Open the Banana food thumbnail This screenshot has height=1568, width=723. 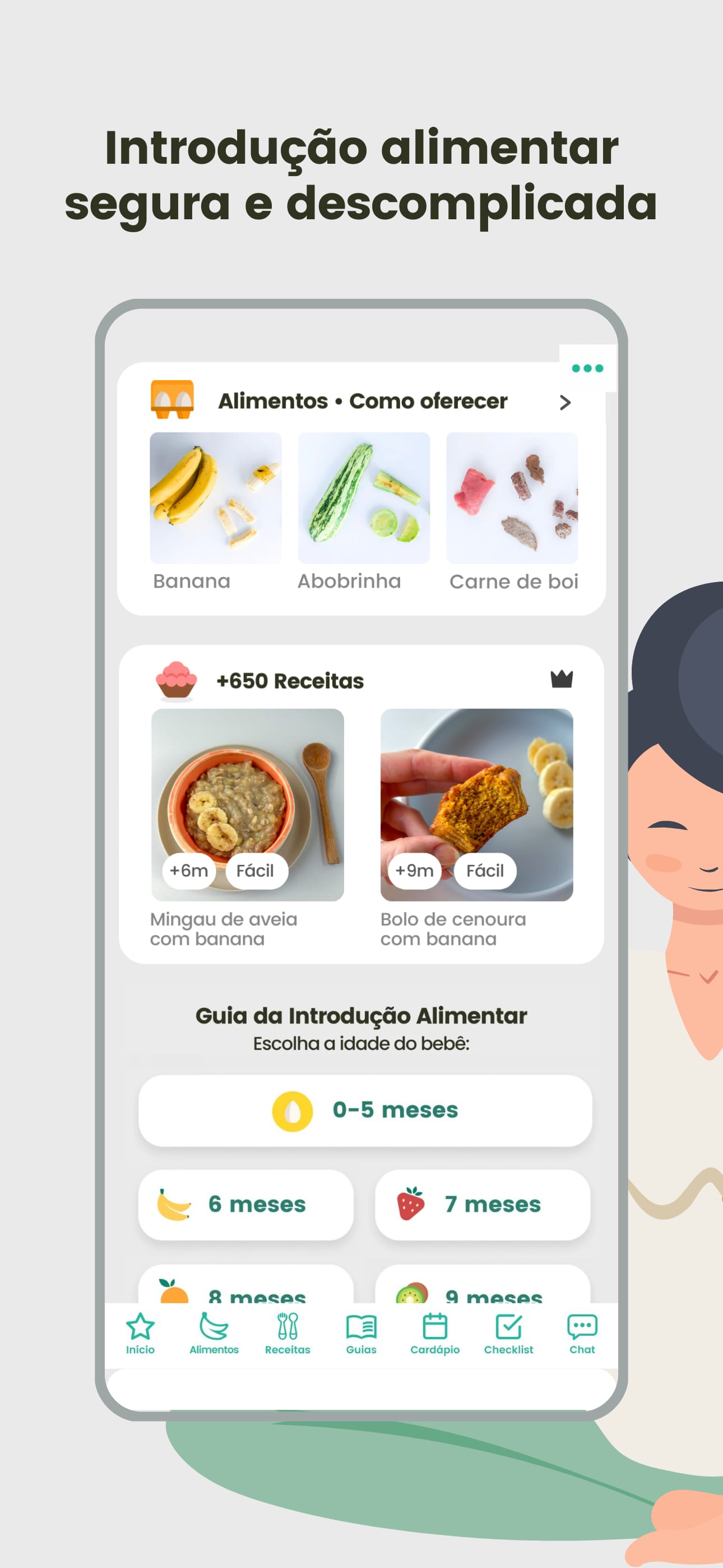coord(216,499)
